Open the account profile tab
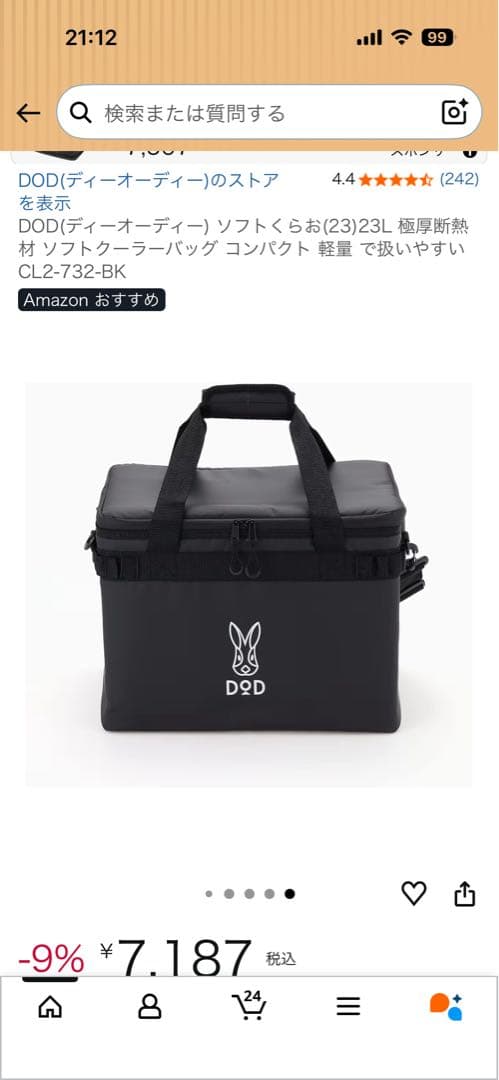The width and height of the screenshot is (499, 1080). [150, 1007]
